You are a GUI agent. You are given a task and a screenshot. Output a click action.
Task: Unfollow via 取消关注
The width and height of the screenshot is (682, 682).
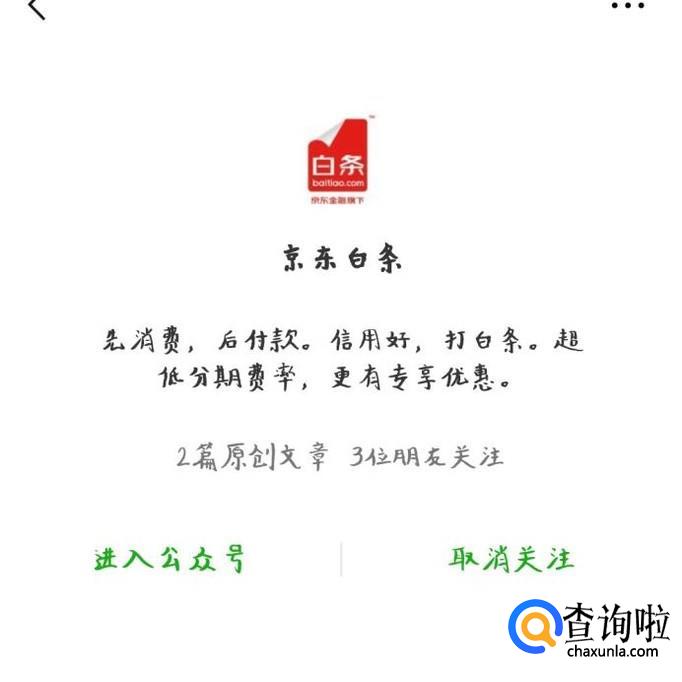pos(511,558)
